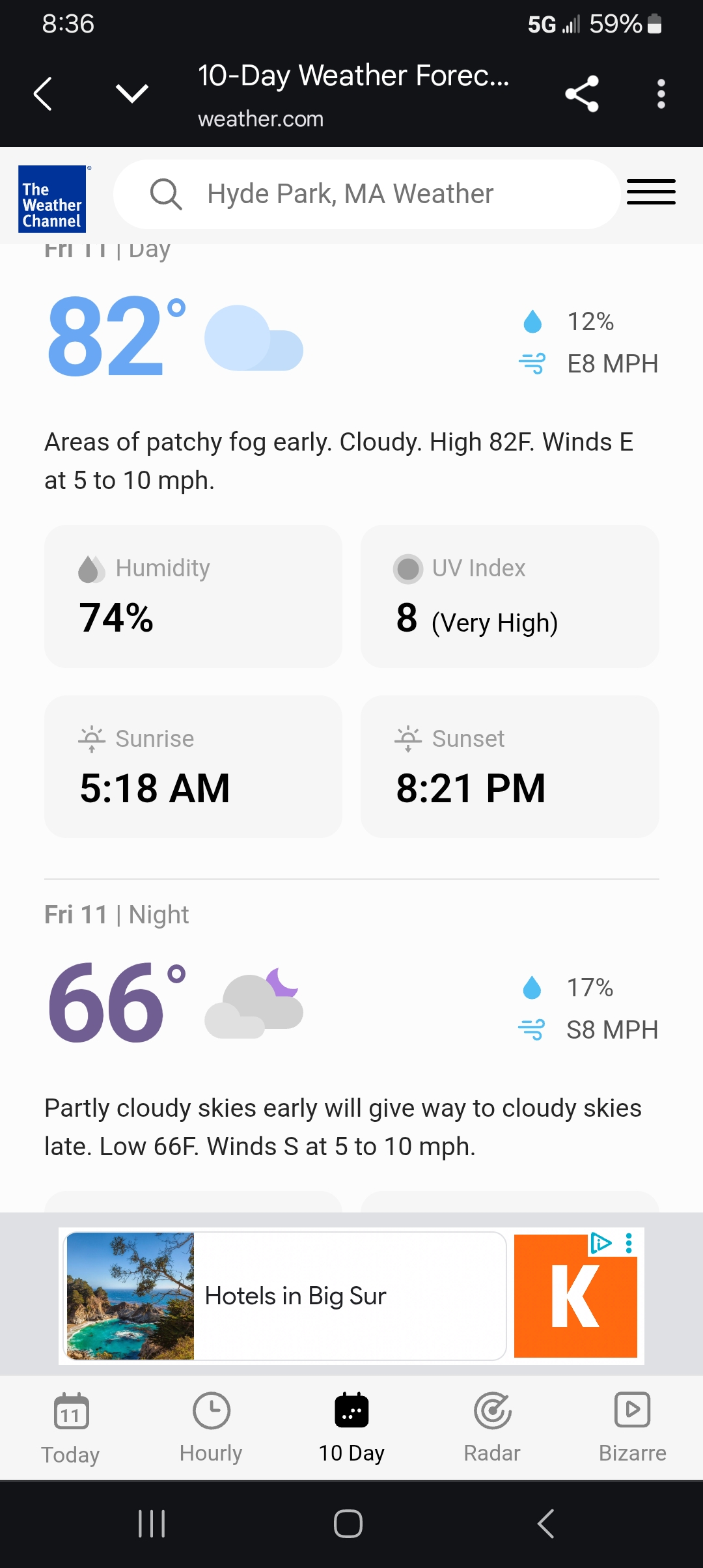Go back using the browser back arrow
Screen dimensions: 703x1568
[x=43, y=94]
